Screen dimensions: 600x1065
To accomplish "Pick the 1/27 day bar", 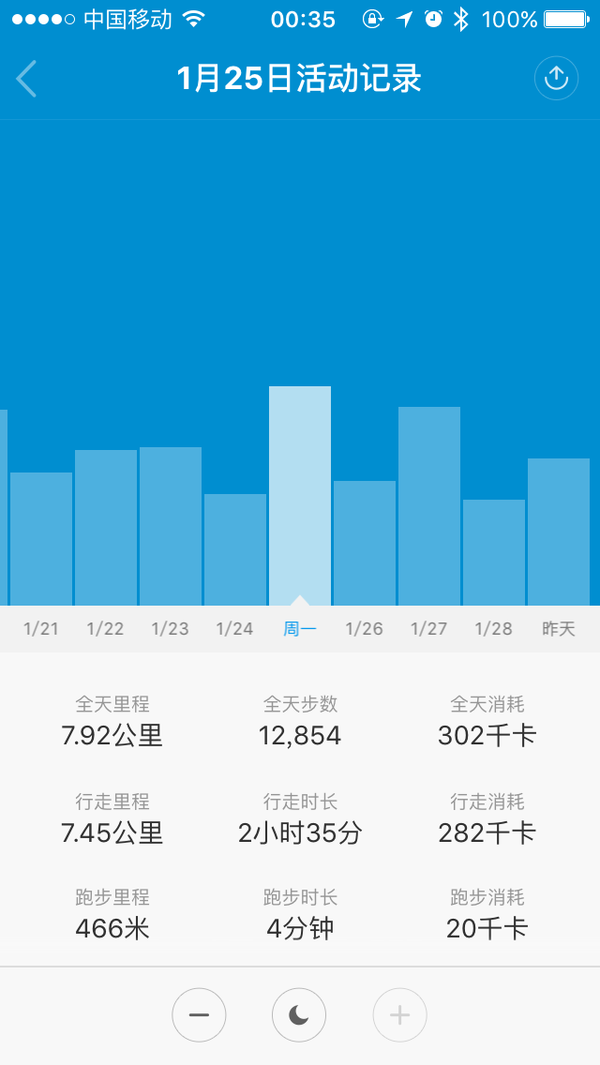I will point(429,506).
